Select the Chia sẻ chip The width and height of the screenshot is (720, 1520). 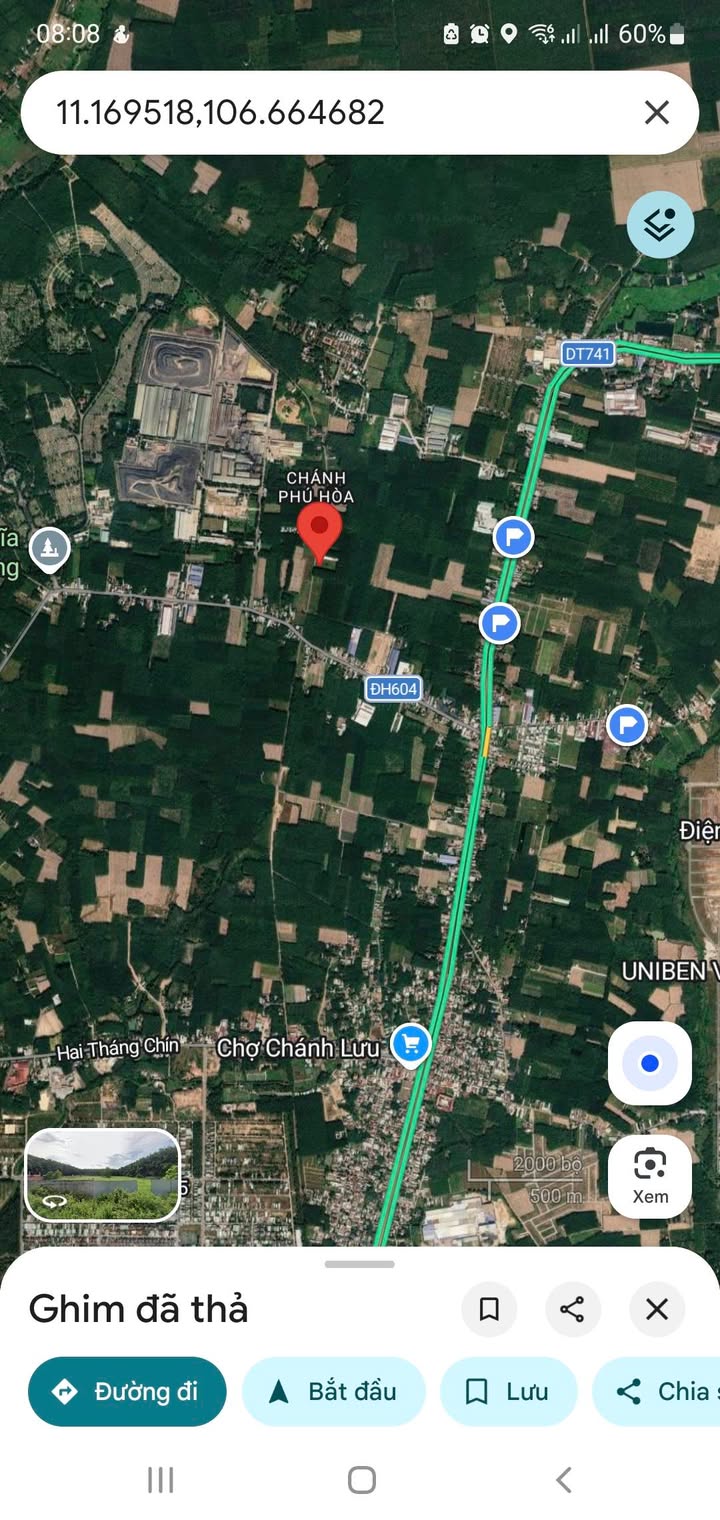tap(660, 1391)
